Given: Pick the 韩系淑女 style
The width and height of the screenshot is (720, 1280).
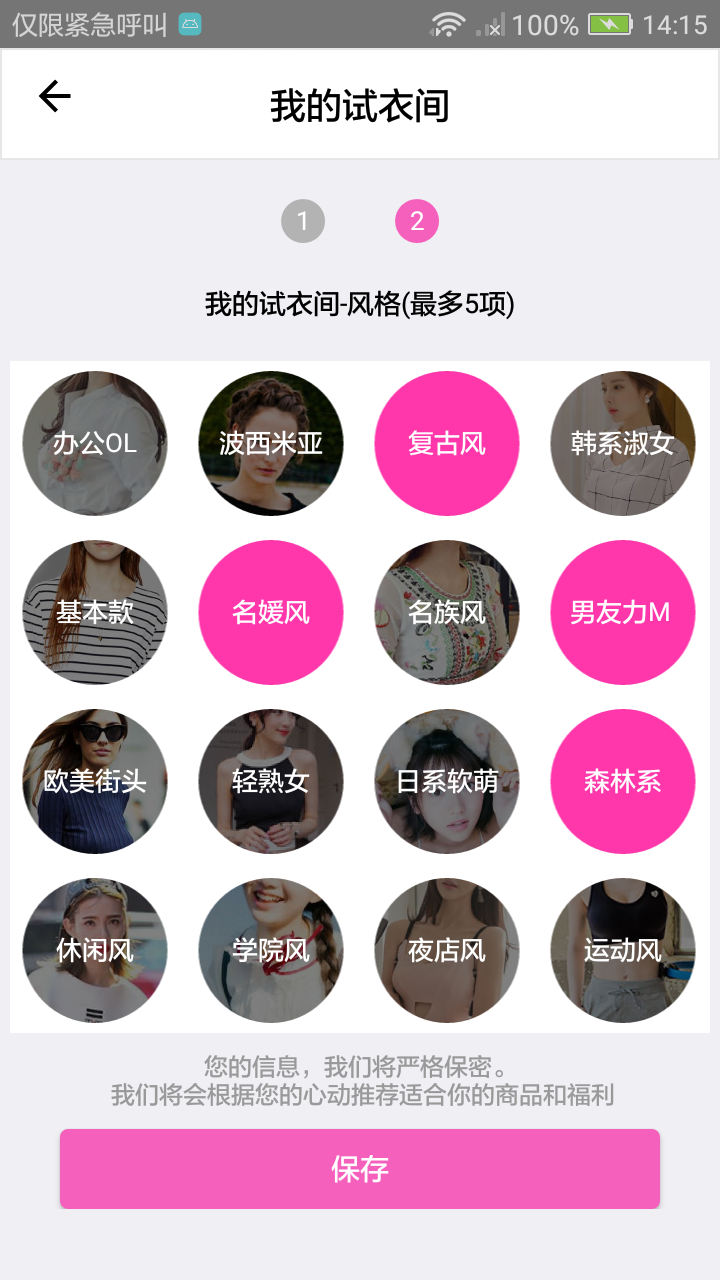Looking at the screenshot, I should coord(623,443).
